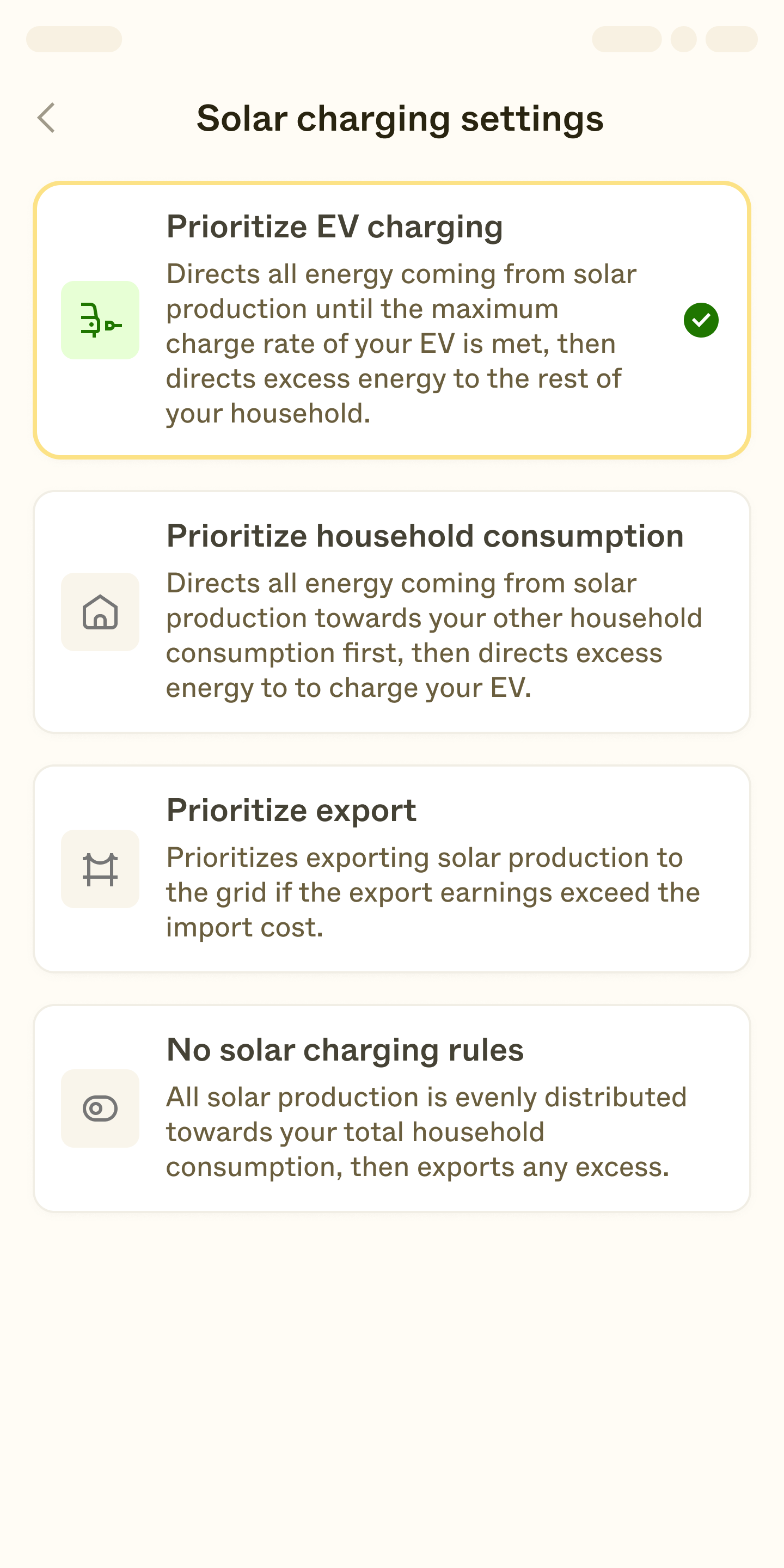
Task: Click the EV charger icon on first card
Action: coord(100,320)
